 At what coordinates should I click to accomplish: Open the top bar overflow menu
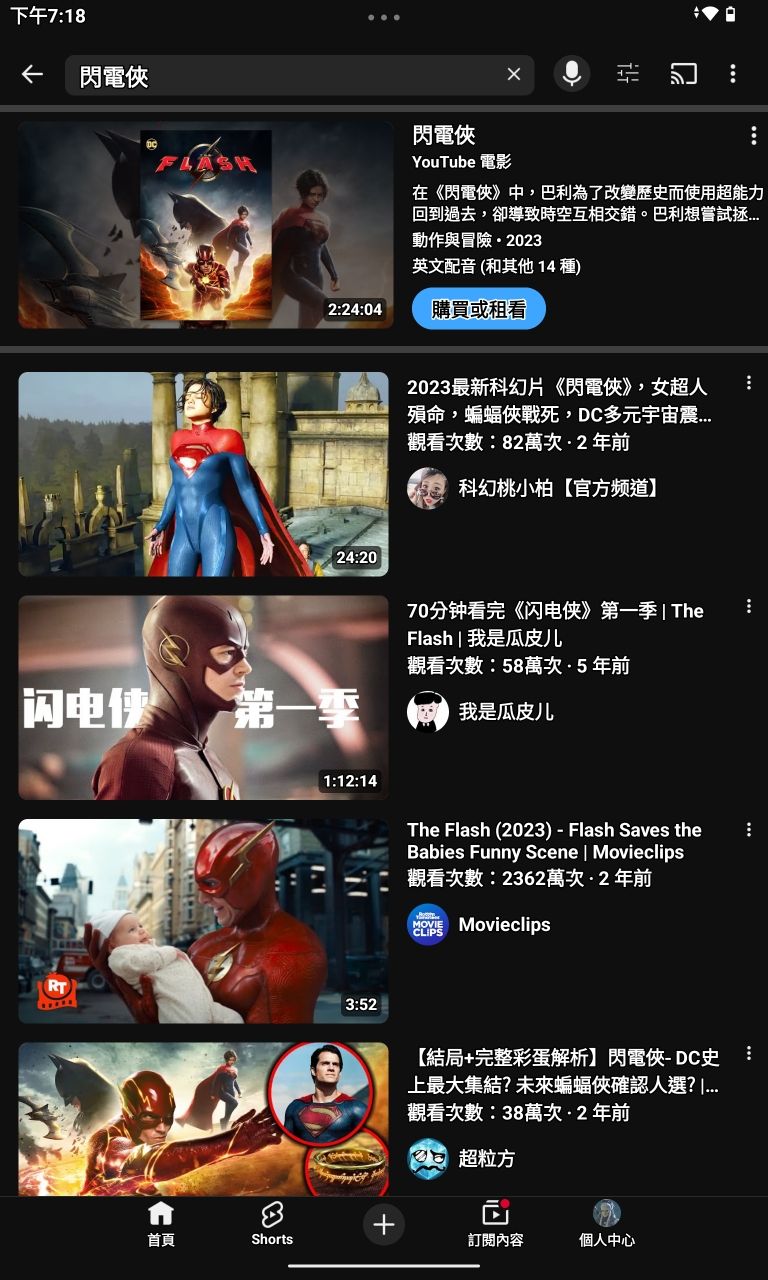pos(733,74)
